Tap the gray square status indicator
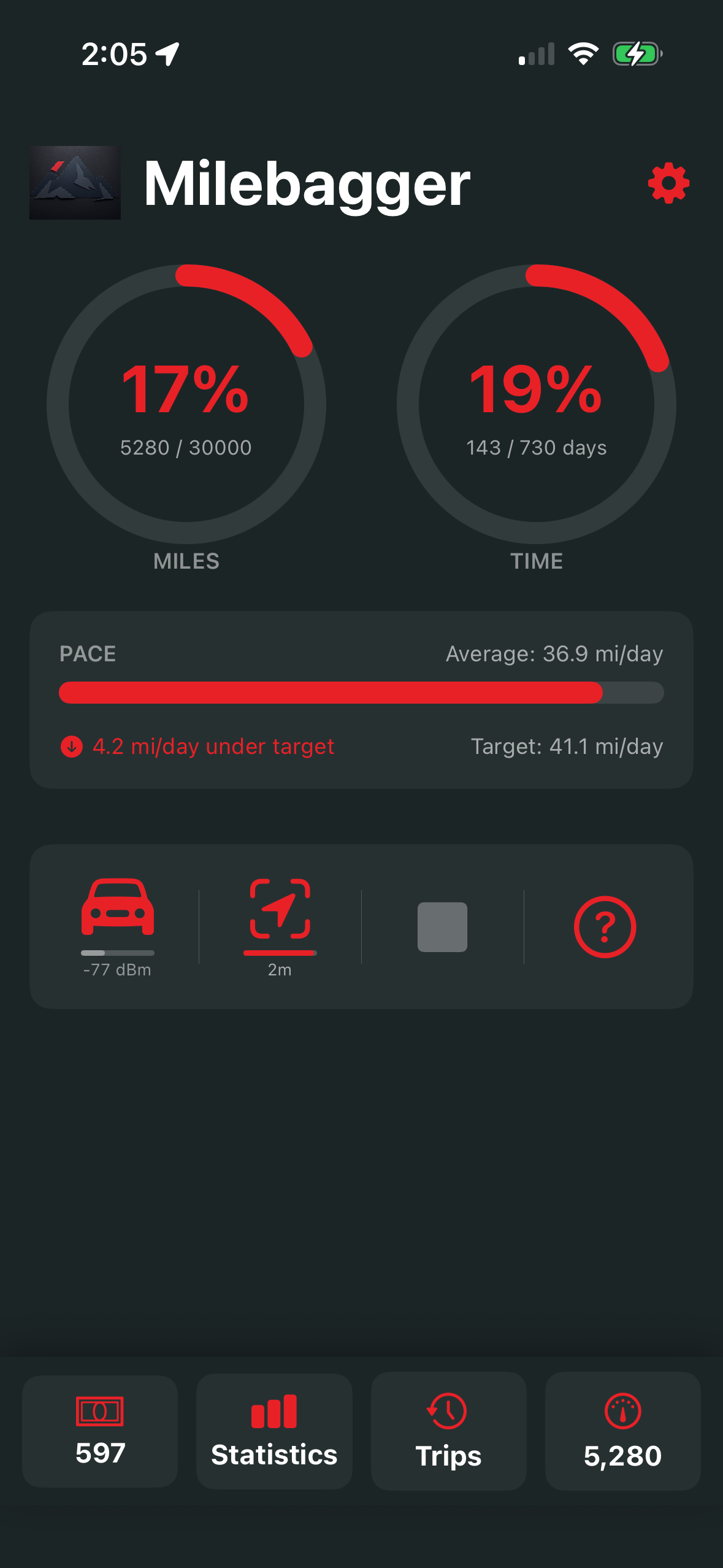Image resolution: width=723 pixels, height=1568 pixels. (x=442, y=926)
